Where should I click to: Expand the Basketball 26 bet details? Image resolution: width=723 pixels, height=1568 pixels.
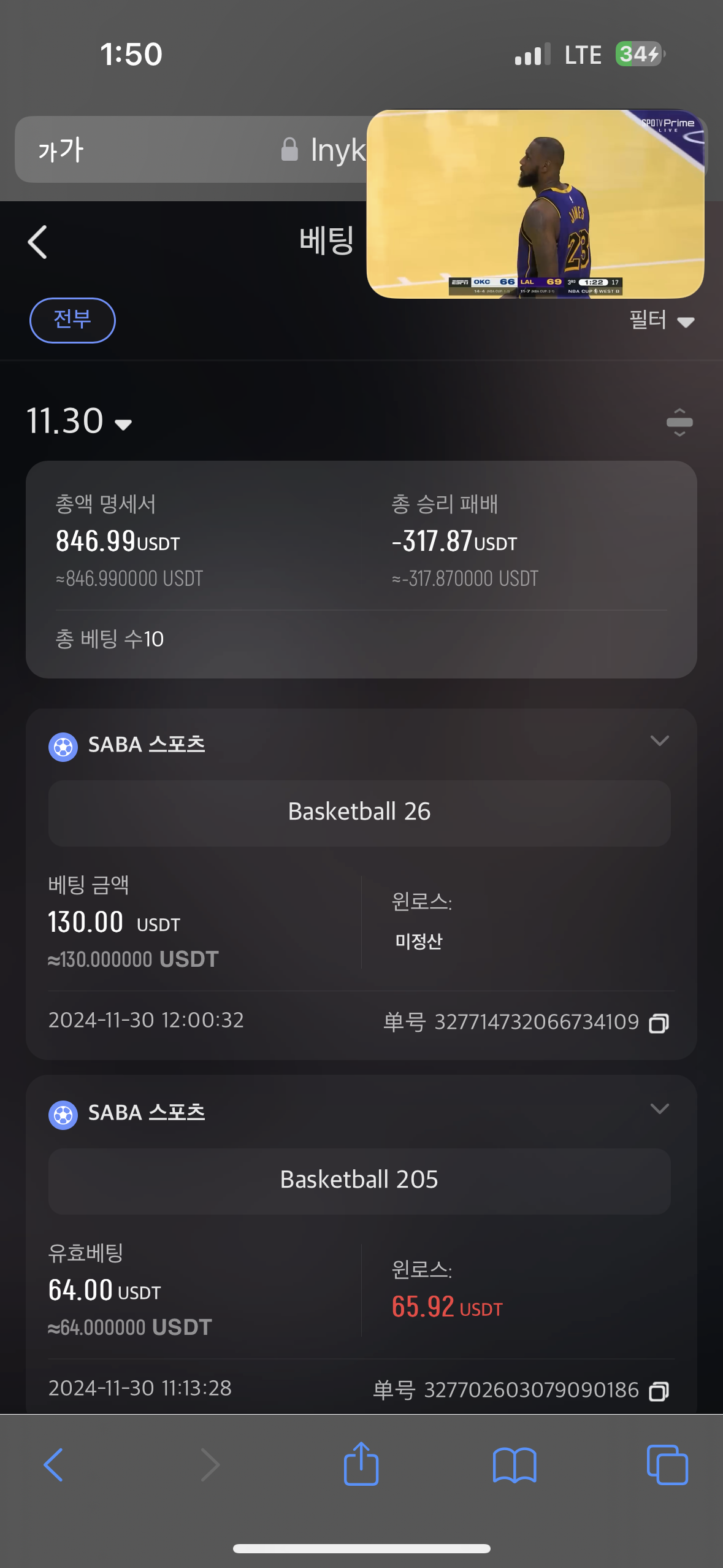(x=659, y=740)
